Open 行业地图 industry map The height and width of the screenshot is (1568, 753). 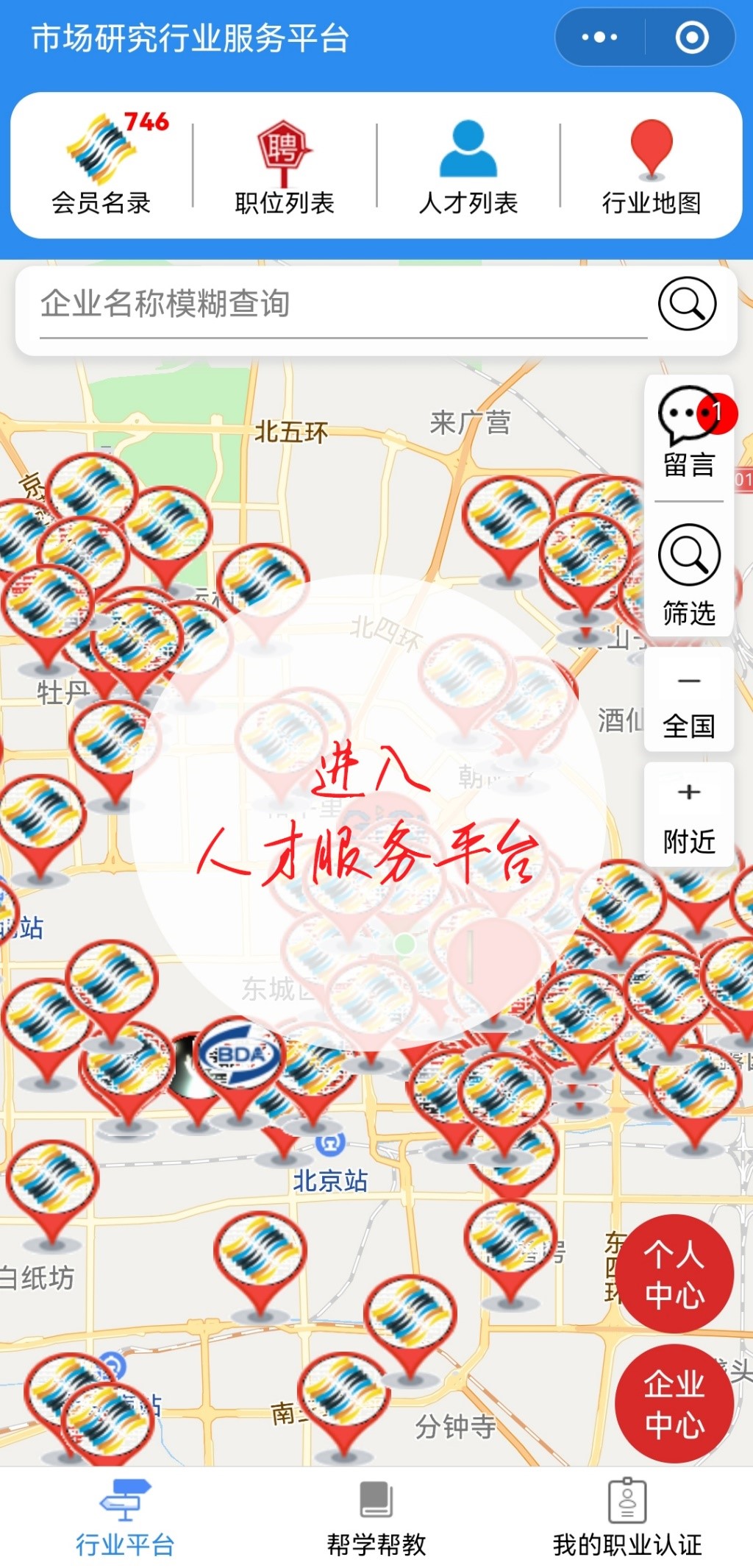(x=652, y=165)
